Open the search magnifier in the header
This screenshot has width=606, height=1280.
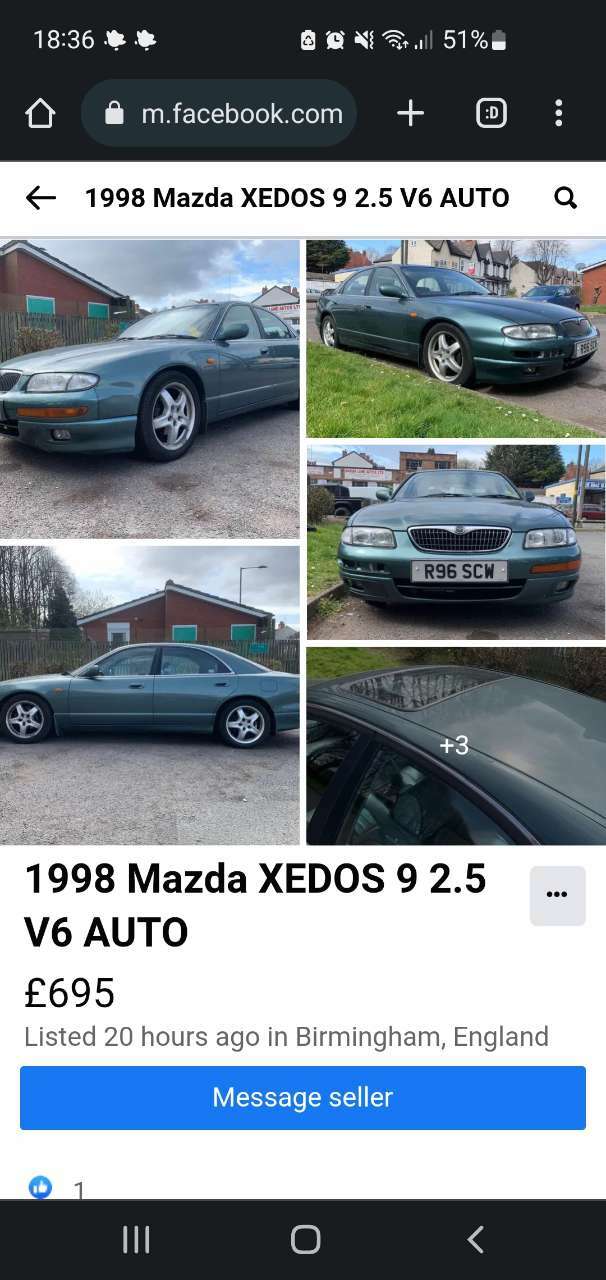coord(566,198)
